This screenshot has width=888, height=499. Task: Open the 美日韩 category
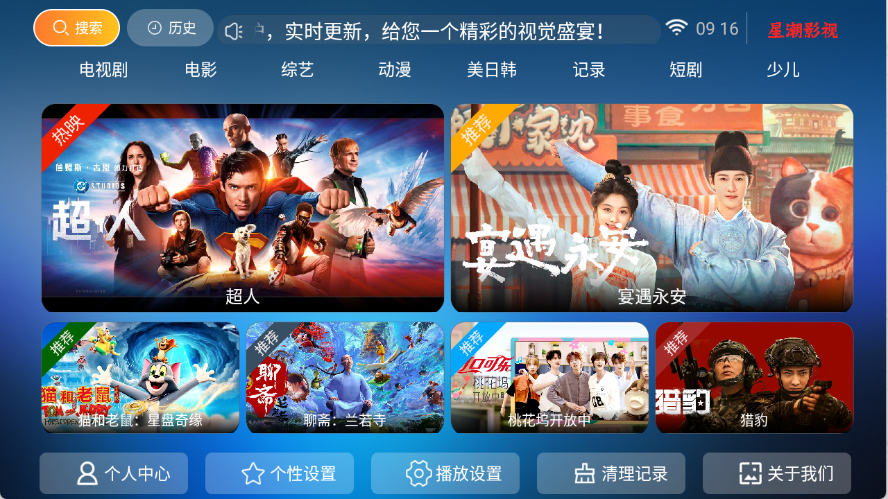491,70
